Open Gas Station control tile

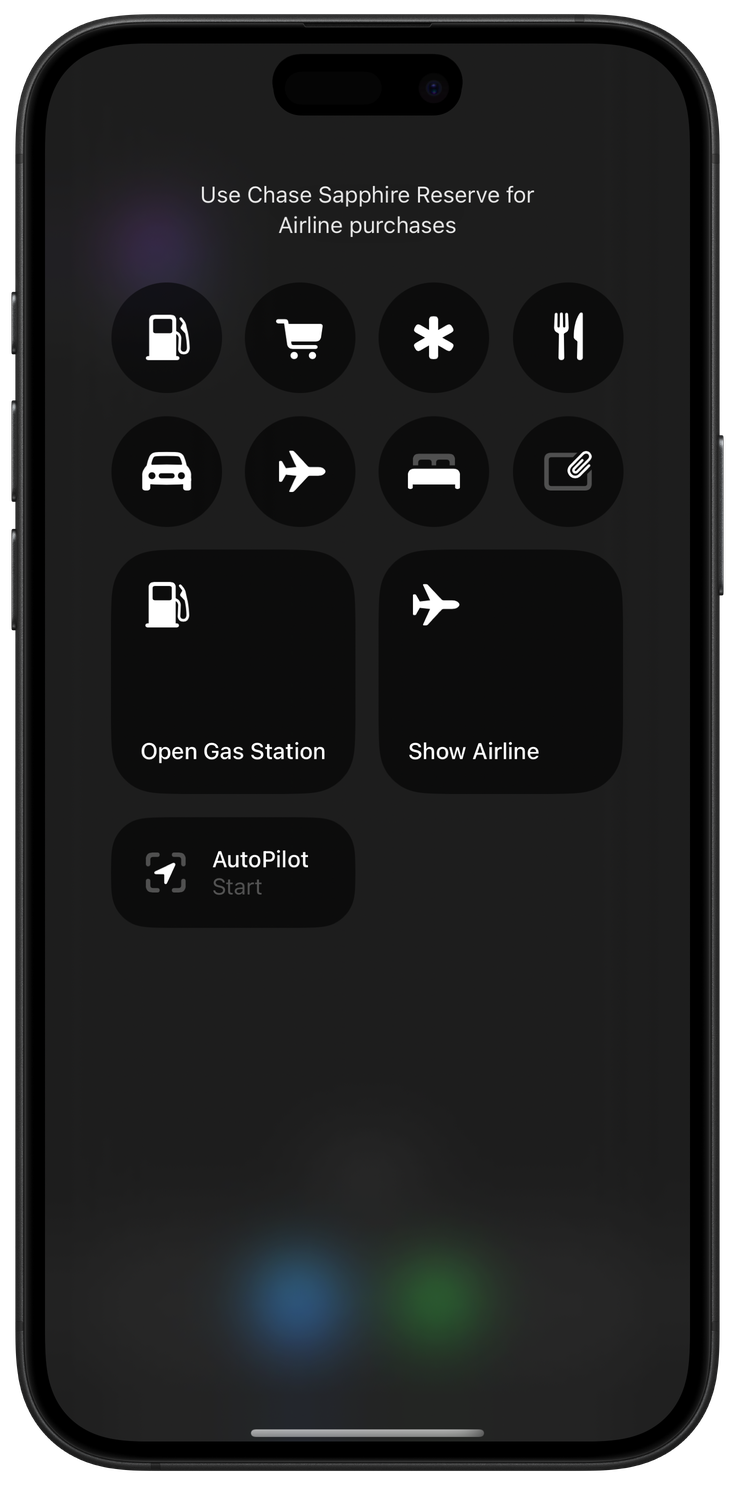tap(233, 672)
